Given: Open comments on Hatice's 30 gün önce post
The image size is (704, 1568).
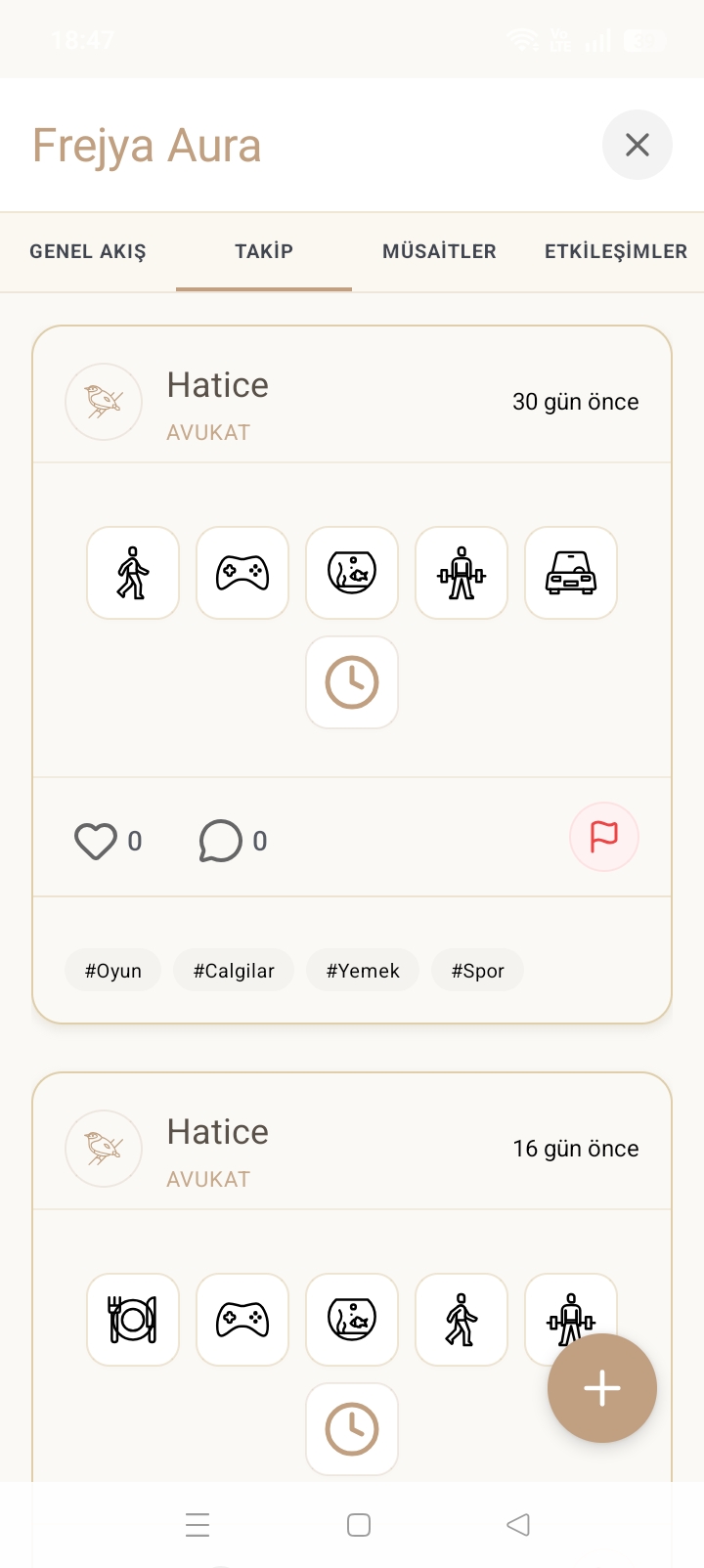Looking at the screenshot, I should (220, 841).
